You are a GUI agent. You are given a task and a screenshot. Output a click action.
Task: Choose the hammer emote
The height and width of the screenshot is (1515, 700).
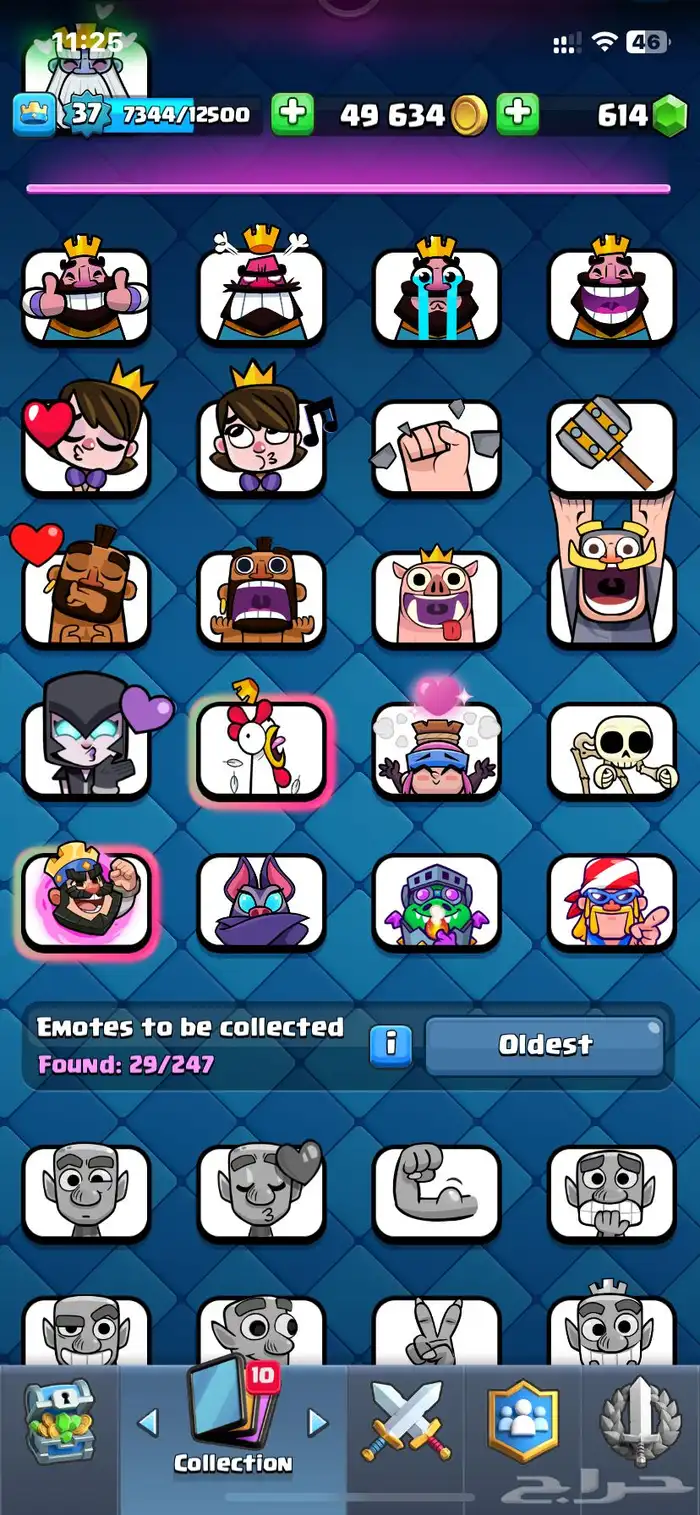612,446
